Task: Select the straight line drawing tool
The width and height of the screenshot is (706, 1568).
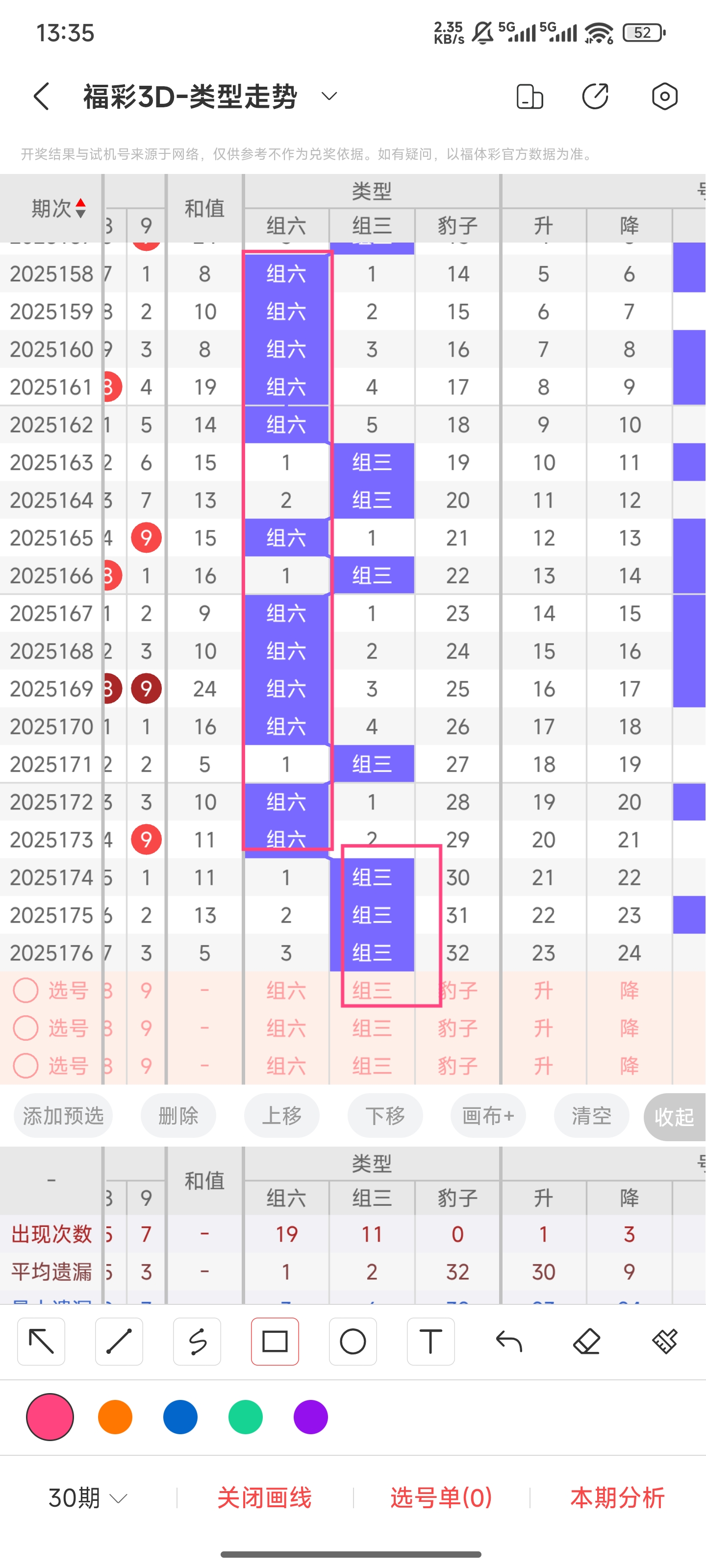Action: pos(120,1341)
